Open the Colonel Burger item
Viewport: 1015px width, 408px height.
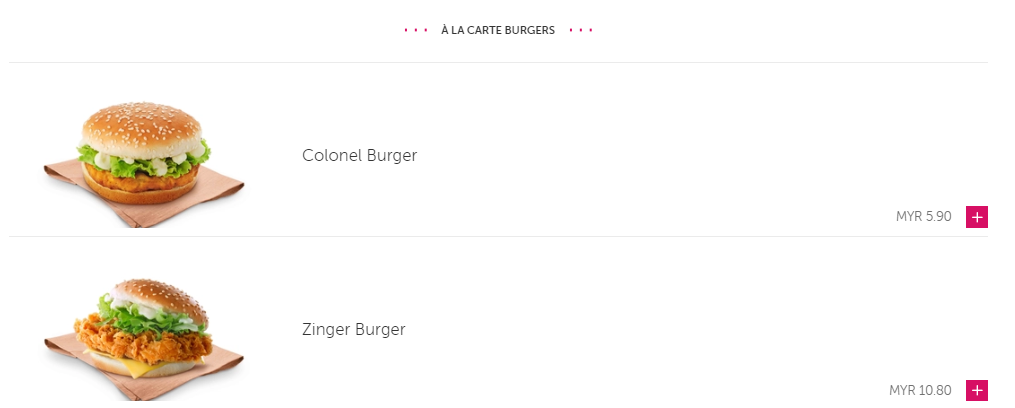click(359, 156)
